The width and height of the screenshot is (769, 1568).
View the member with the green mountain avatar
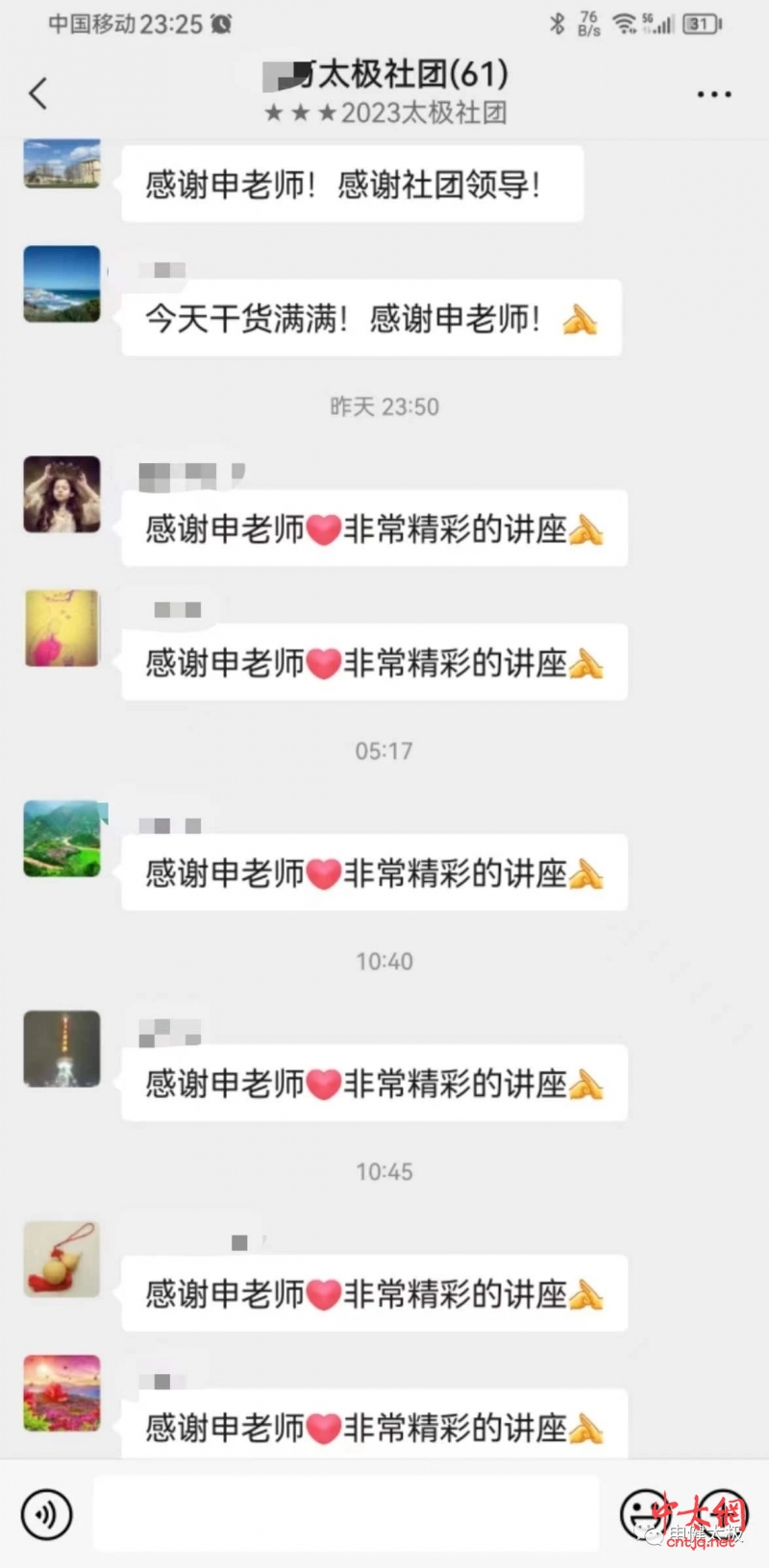click(x=62, y=838)
